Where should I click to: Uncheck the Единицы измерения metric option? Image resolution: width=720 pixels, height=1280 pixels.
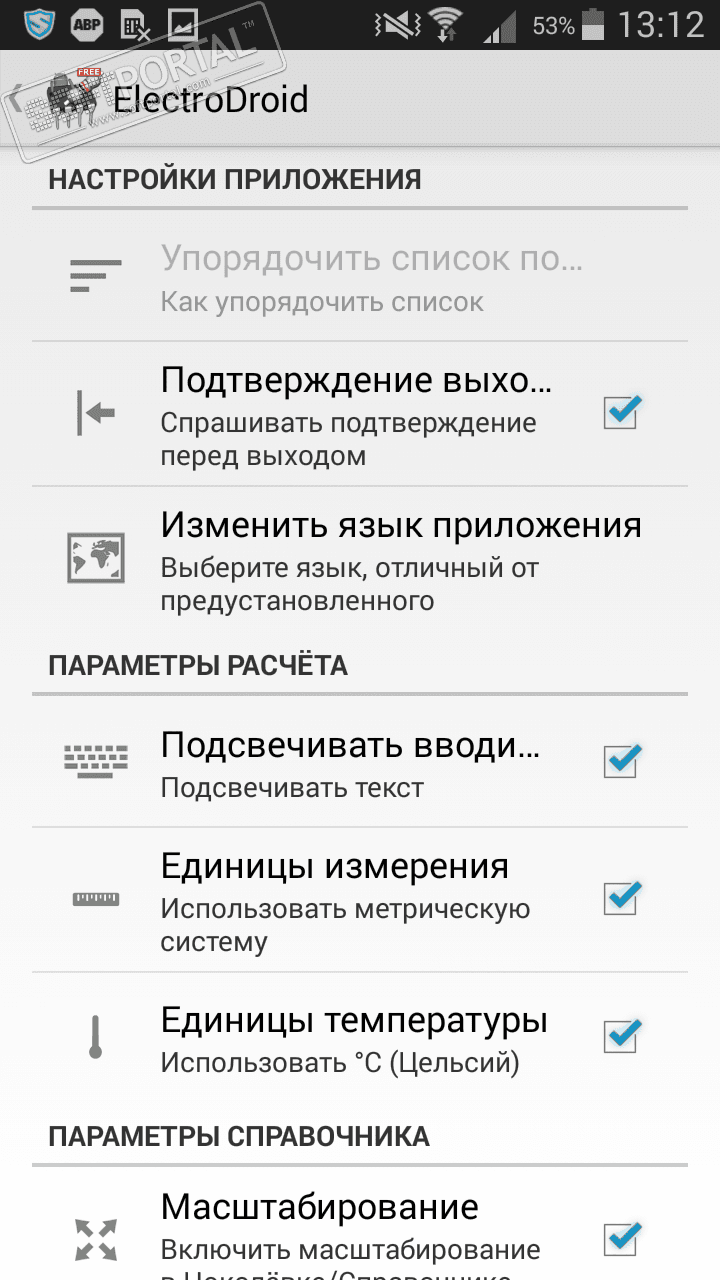(621, 897)
